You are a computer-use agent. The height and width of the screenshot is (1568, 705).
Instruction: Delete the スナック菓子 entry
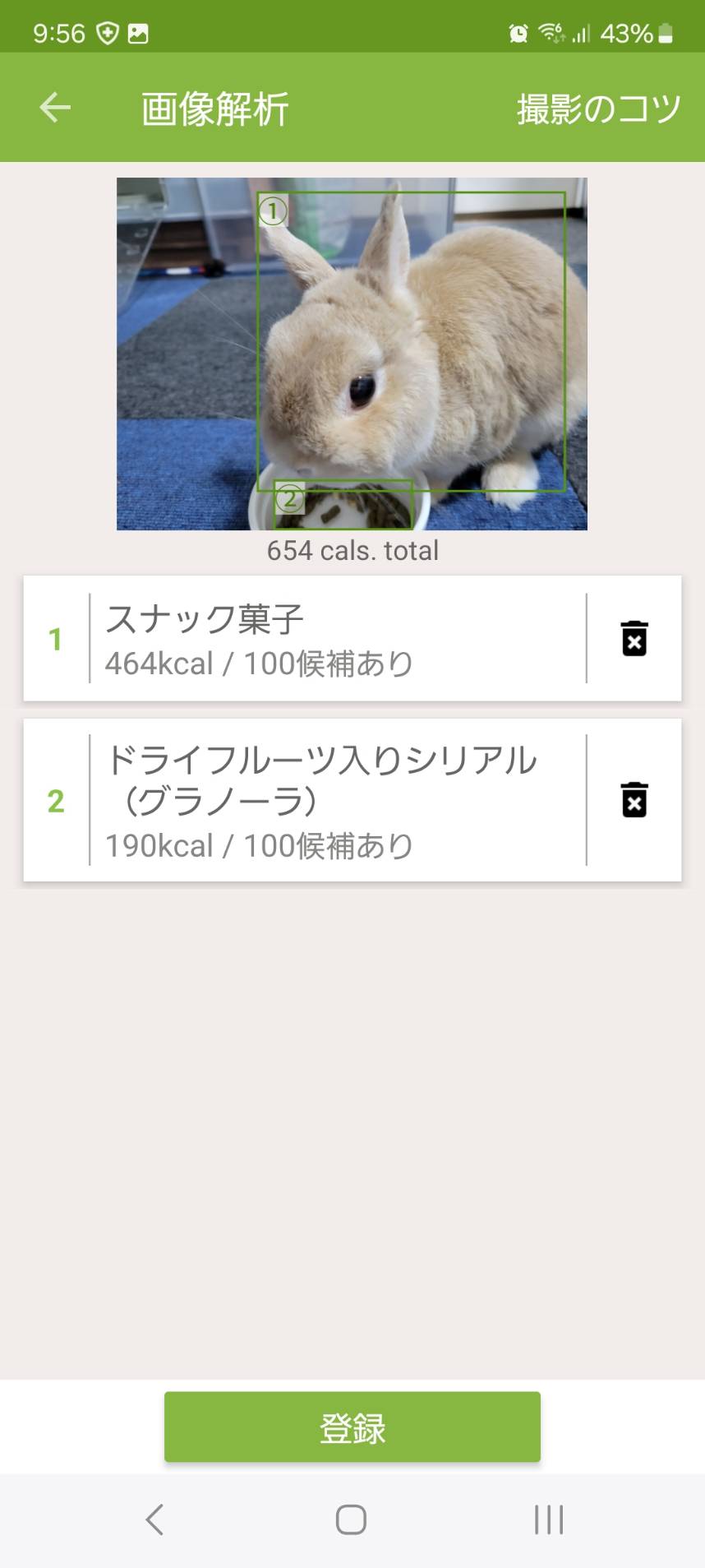[x=634, y=639]
